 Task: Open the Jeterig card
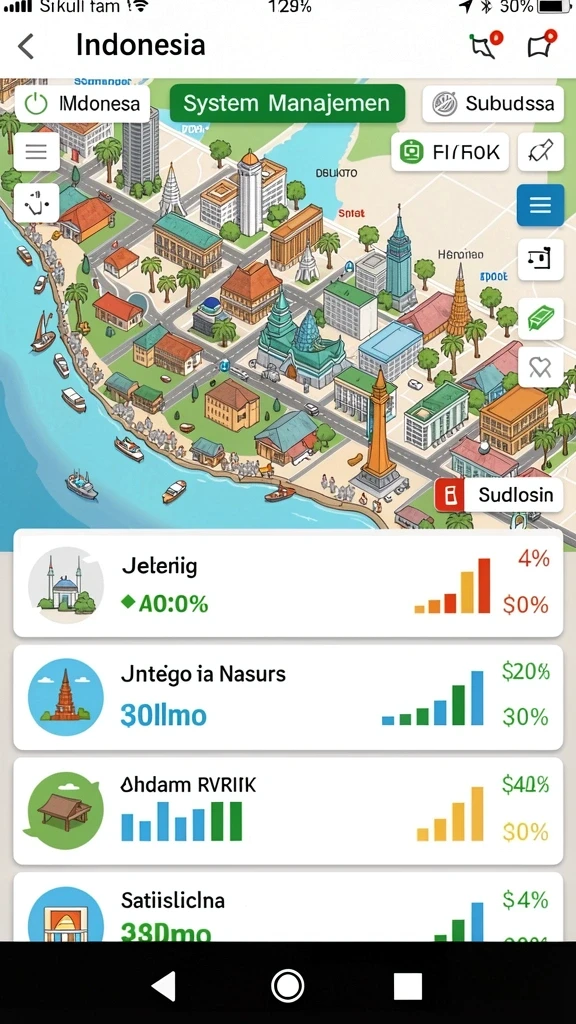tap(288, 583)
